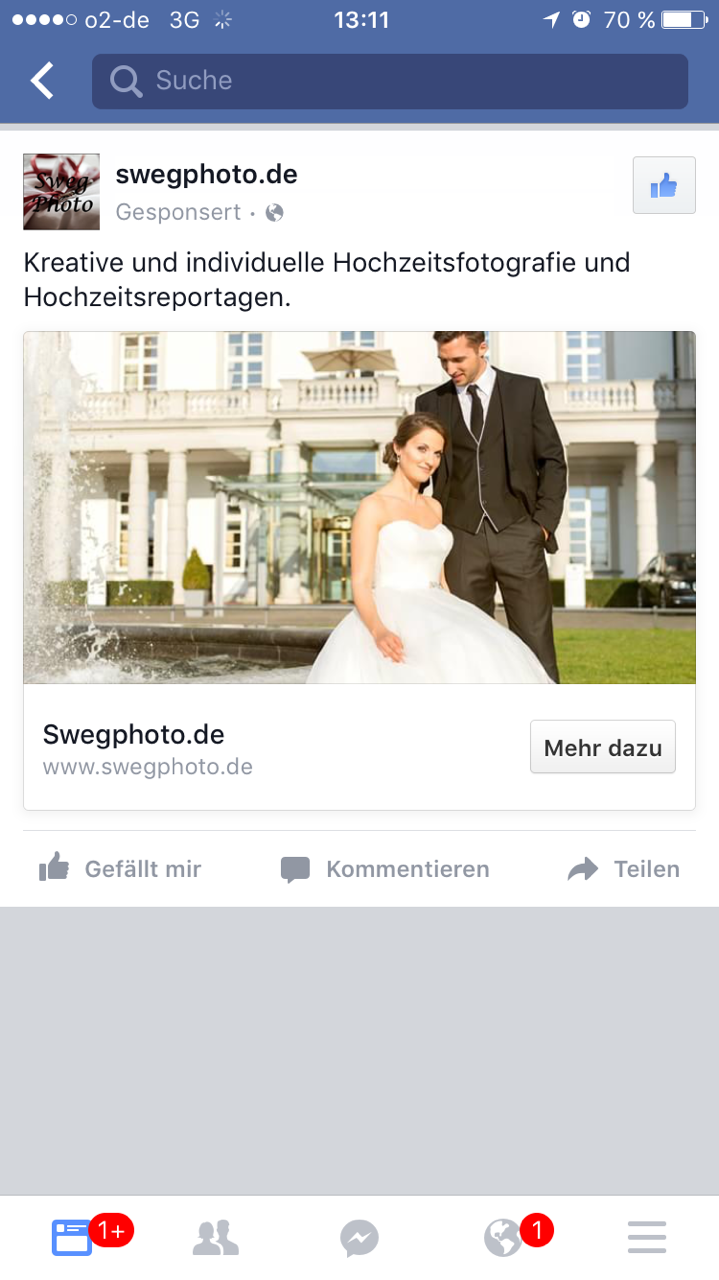
Task: Open the Messenger tab
Action: click(359, 1237)
